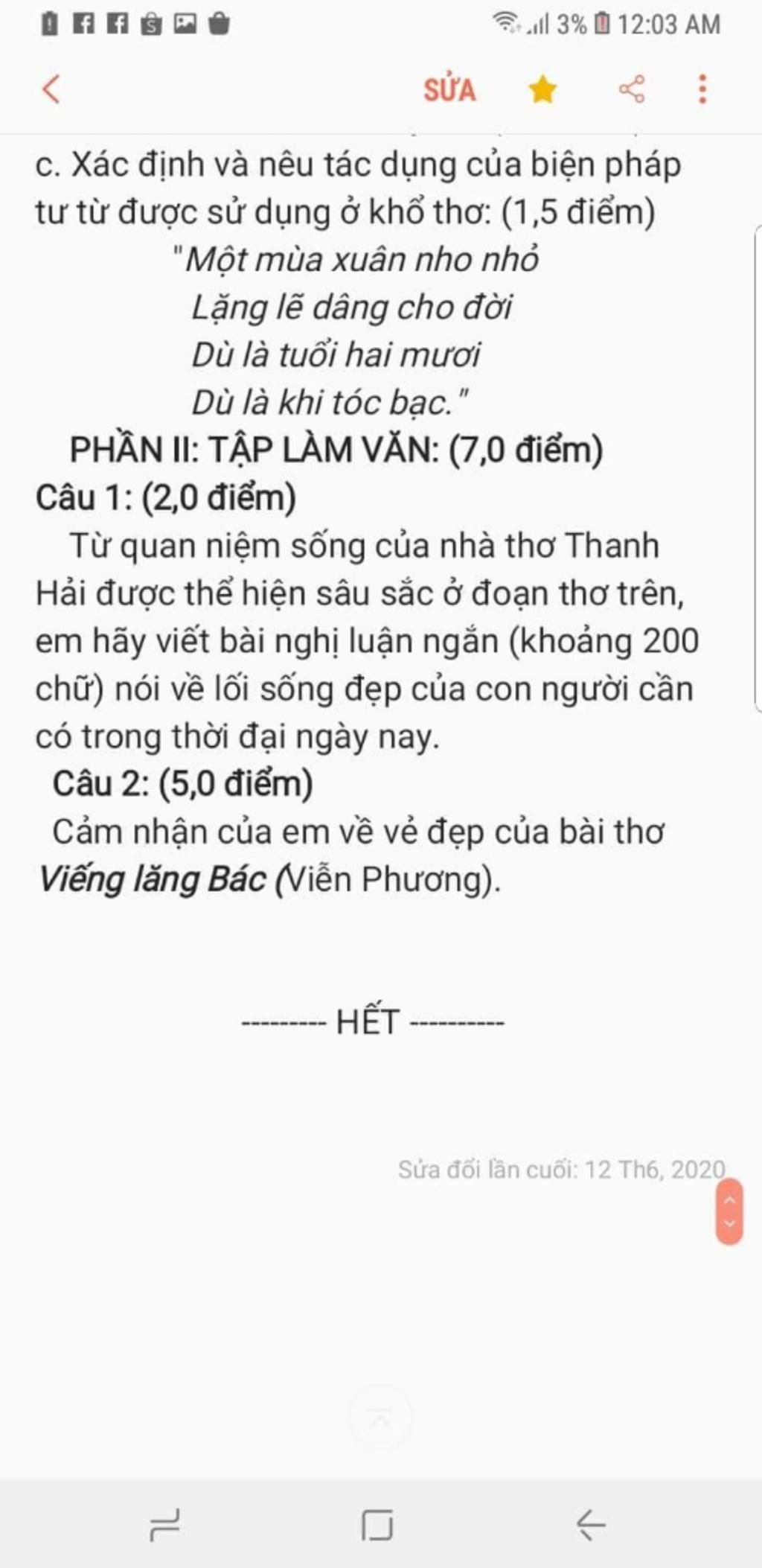Tap SỬA to edit the note

[x=449, y=90]
